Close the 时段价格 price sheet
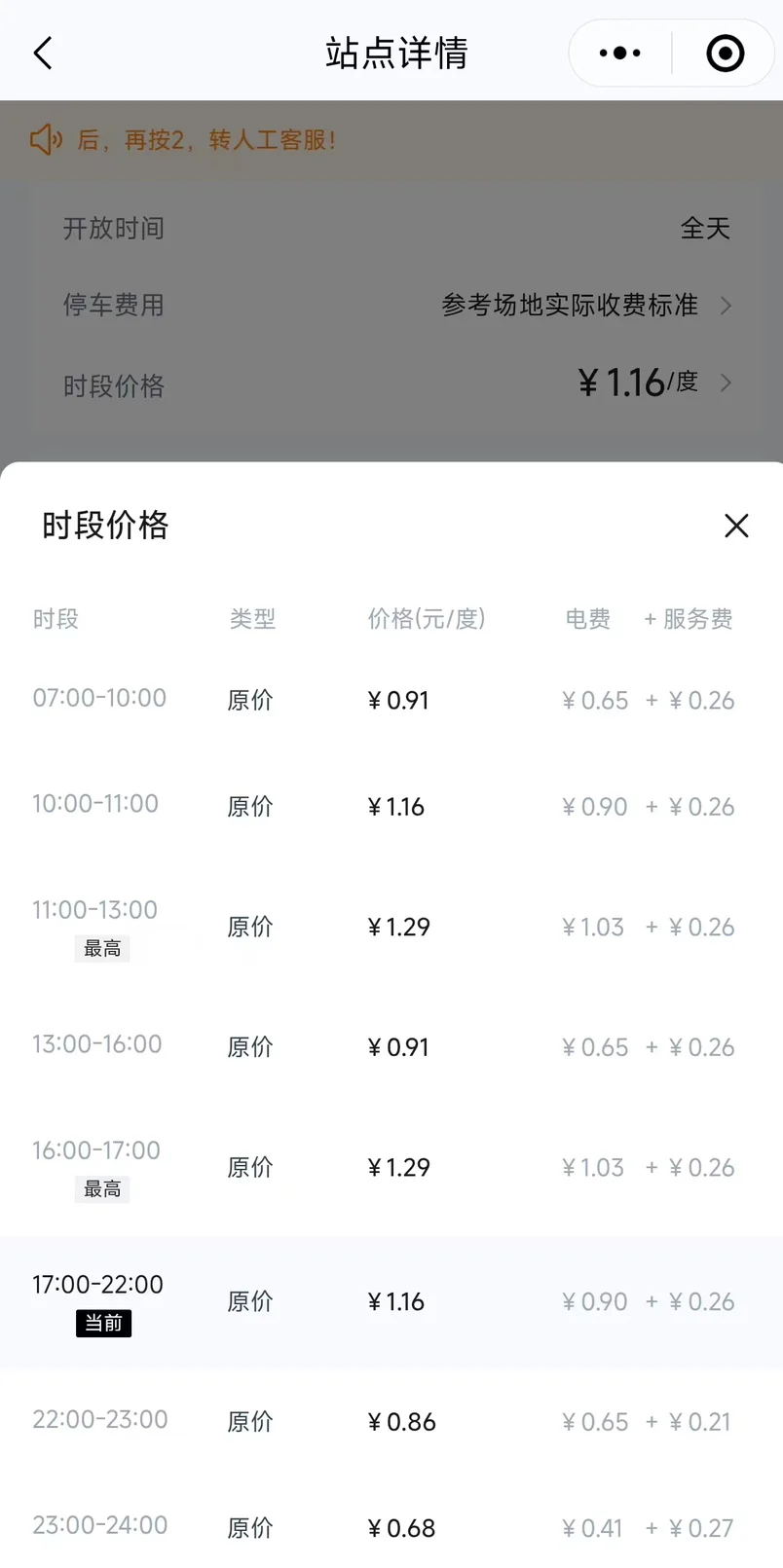This screenshot has width=783, height=1568. (x=736, y=526)
